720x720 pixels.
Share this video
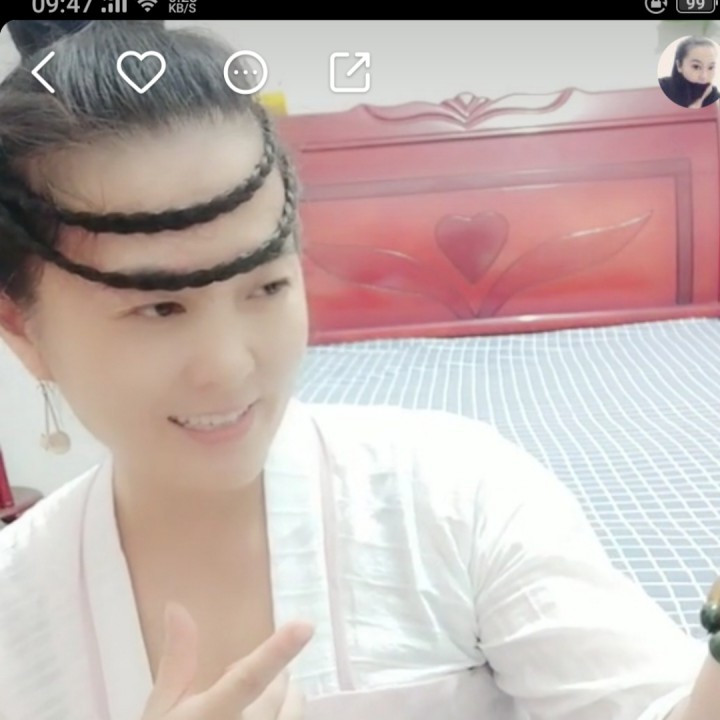click(350, 72)
